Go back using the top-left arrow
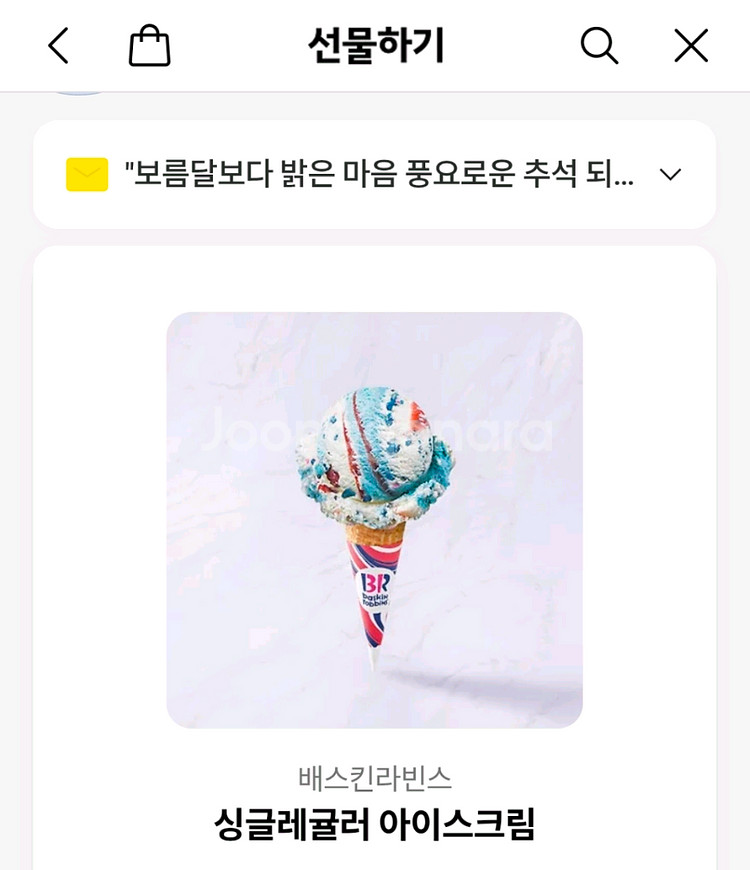Viewport: 750px width, 870px height. pyautogui.click(x=59, y=46)
